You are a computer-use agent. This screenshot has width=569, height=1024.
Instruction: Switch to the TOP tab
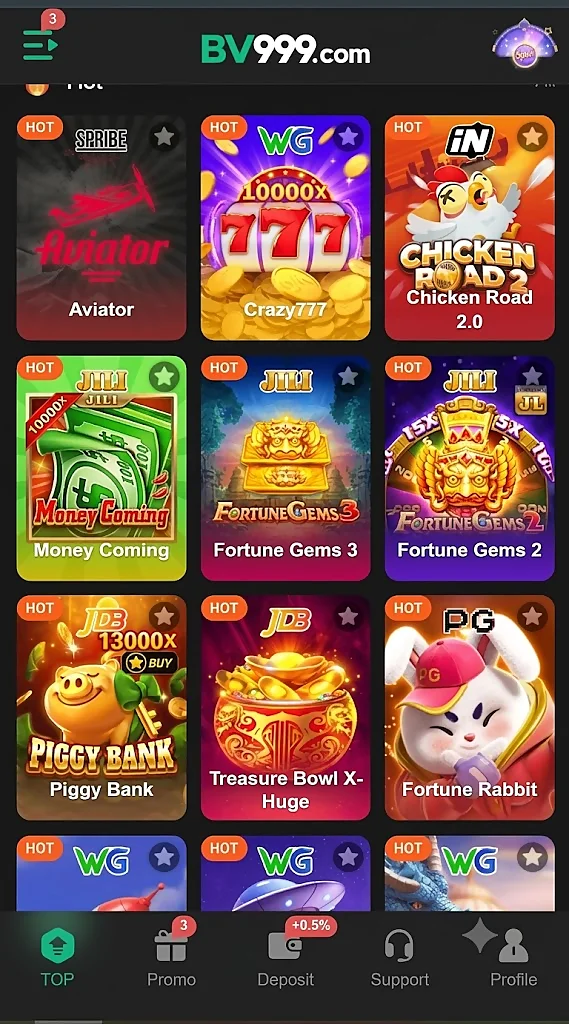click(x=57, y=957)
